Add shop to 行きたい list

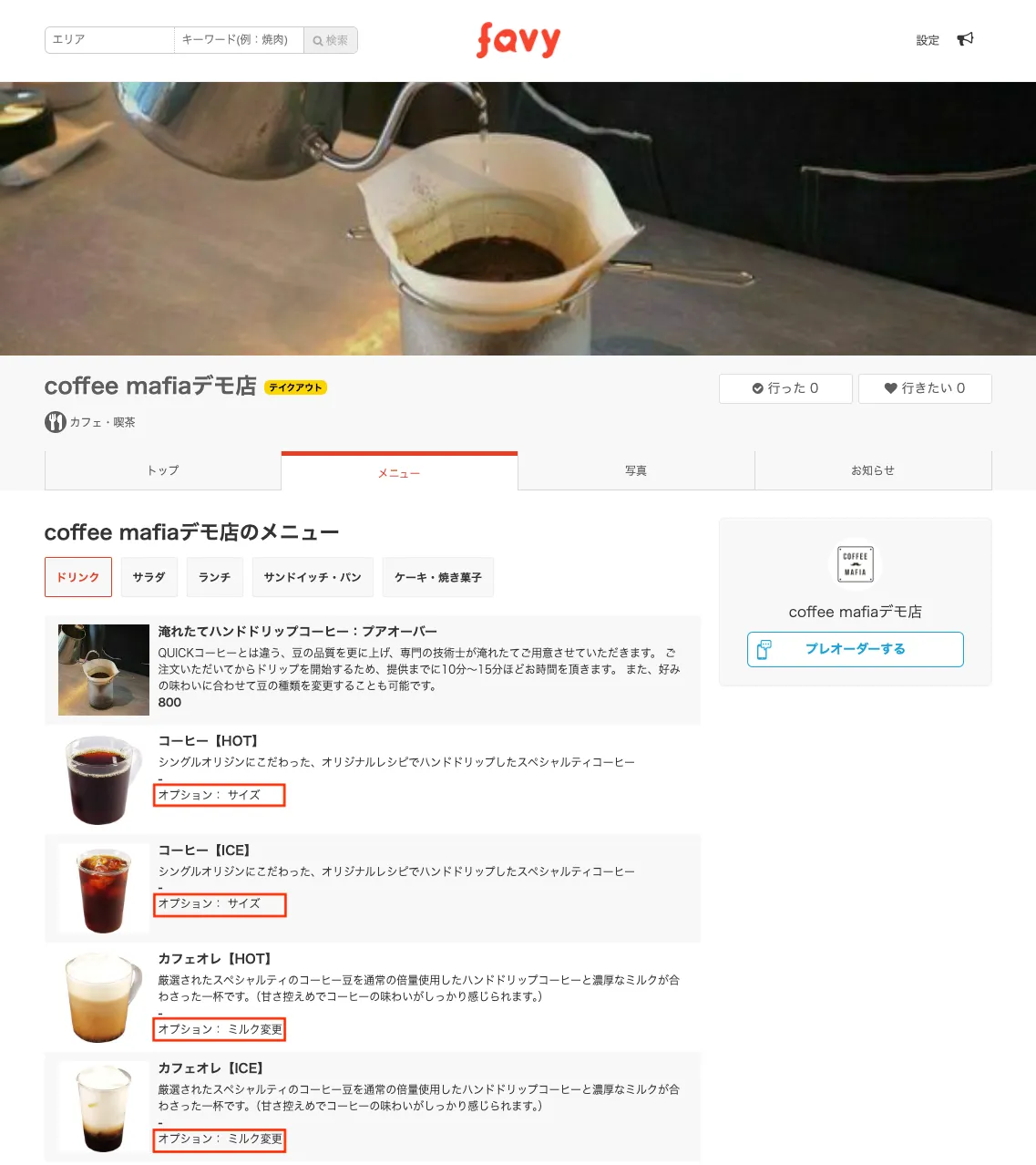pyautogui.click(x=925, y=388)
